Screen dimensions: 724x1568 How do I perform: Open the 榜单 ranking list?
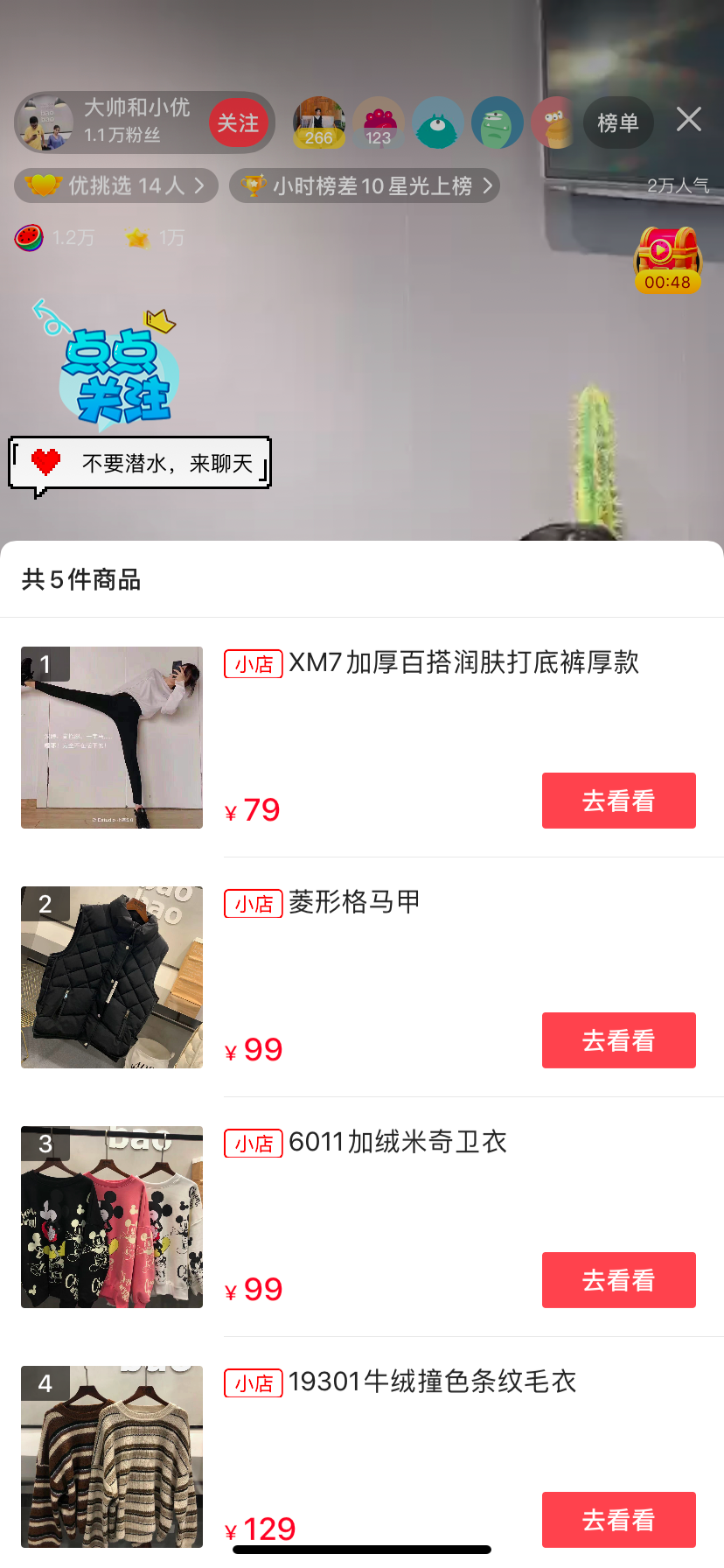pyautogui.click(x=617, y=122)
